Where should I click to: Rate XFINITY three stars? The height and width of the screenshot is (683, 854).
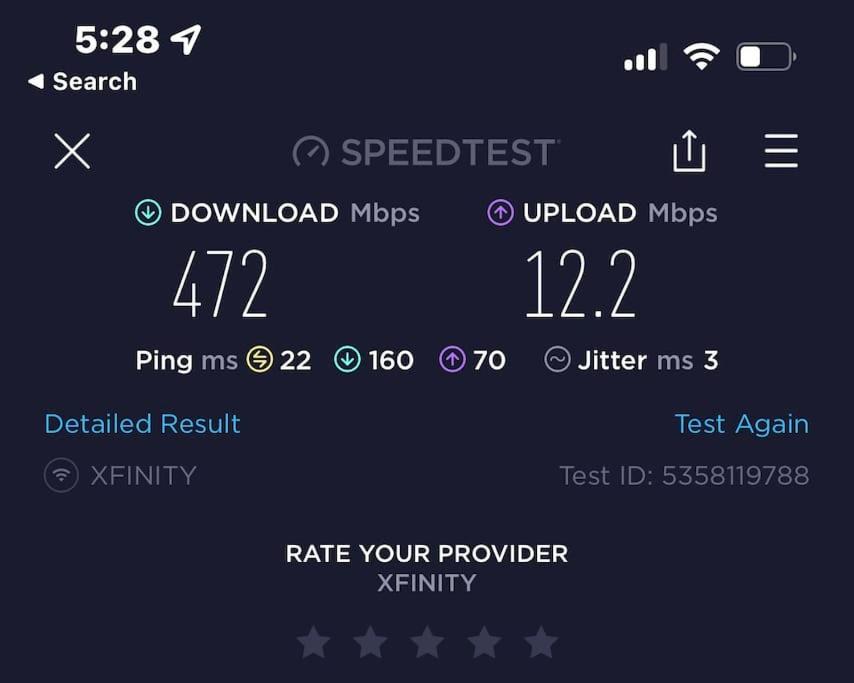427,642
